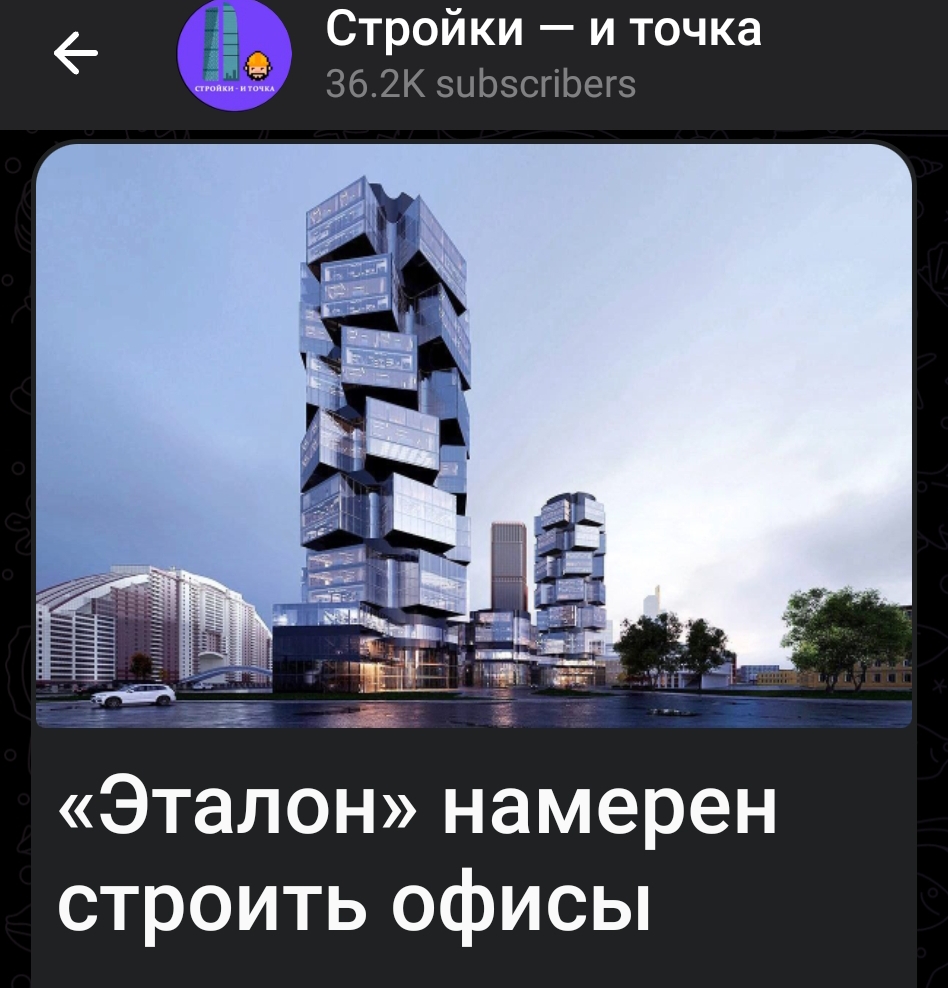
Task: Open the skyscraper render image in the post
Action: tap(474, 436)
